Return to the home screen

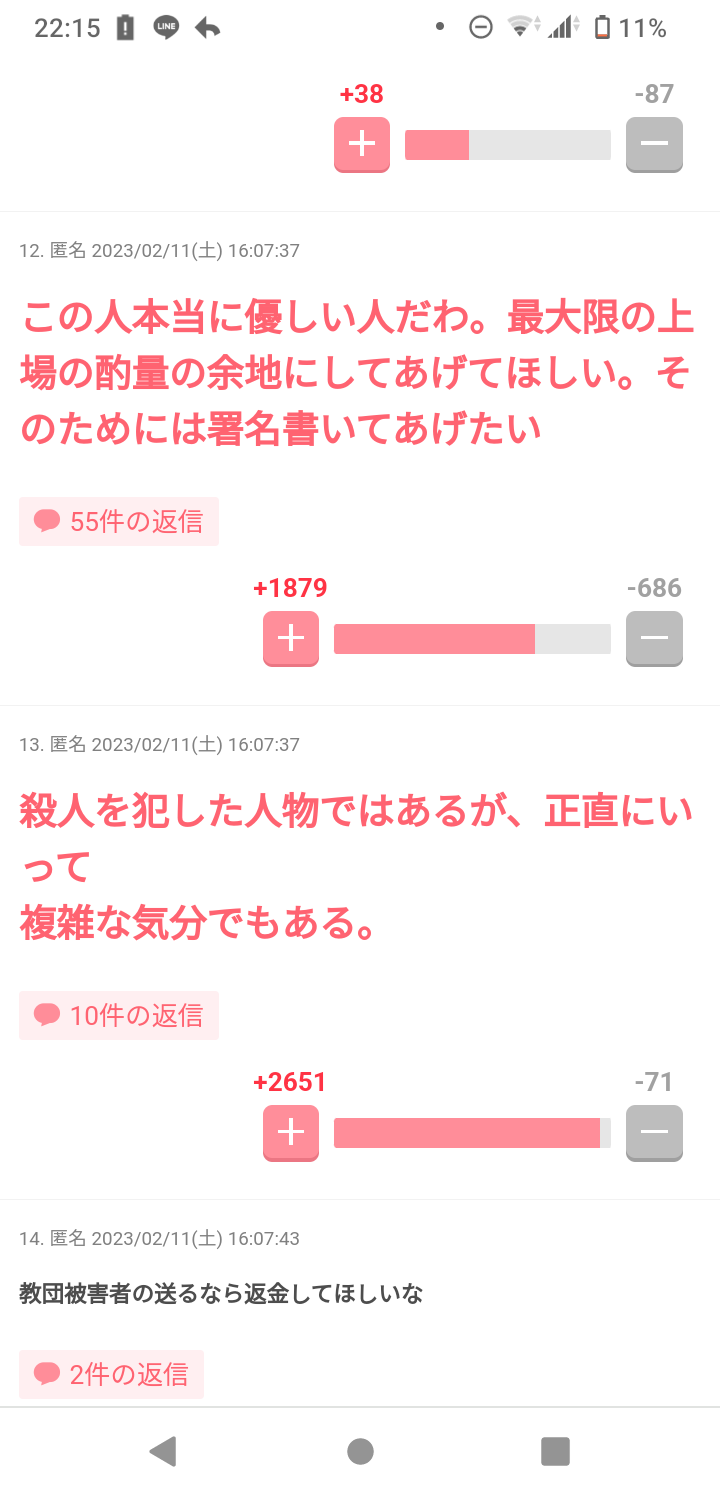coord(360,1451)
